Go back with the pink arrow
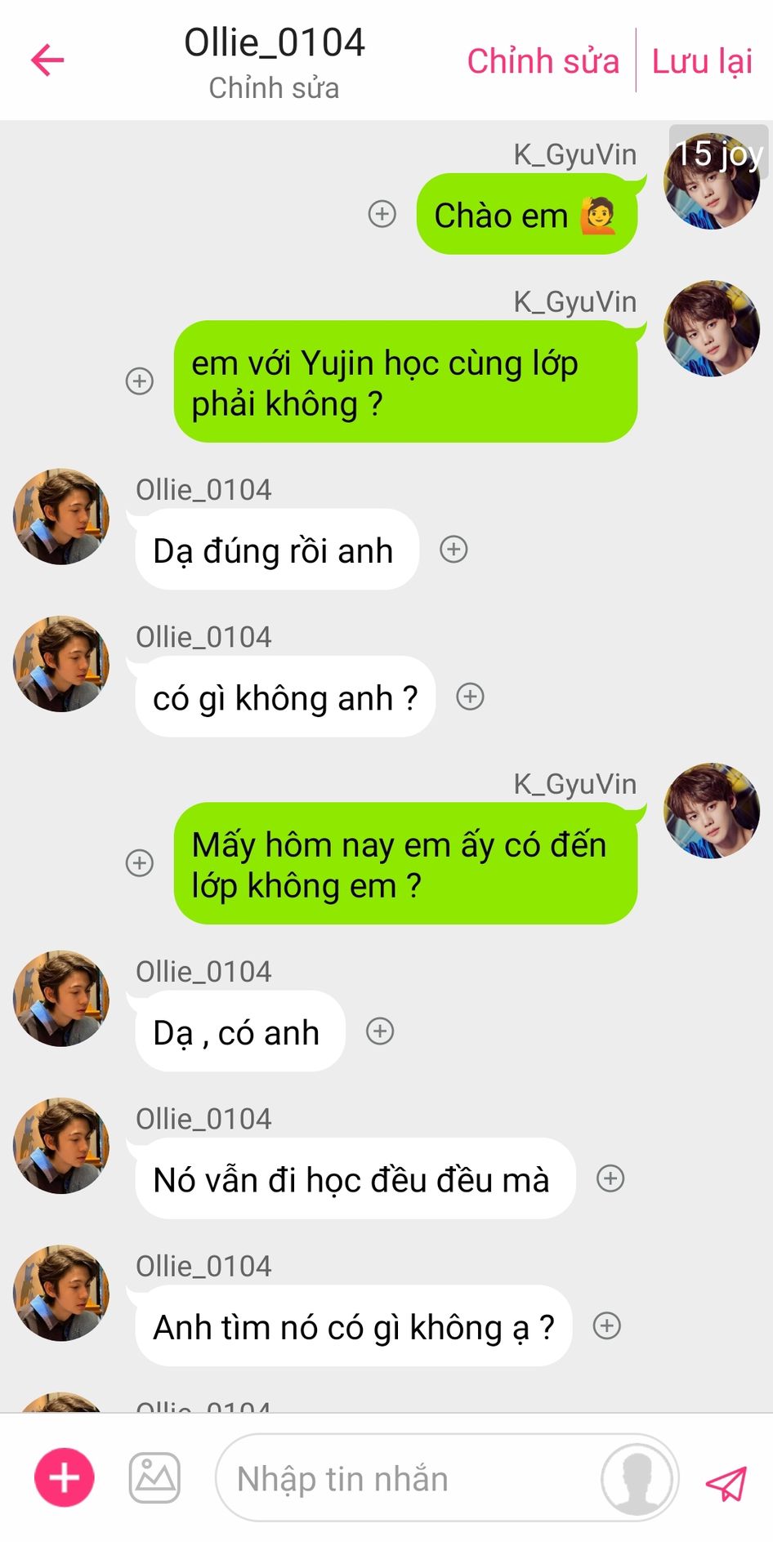The image size is (773, 1568). [47, 60]
